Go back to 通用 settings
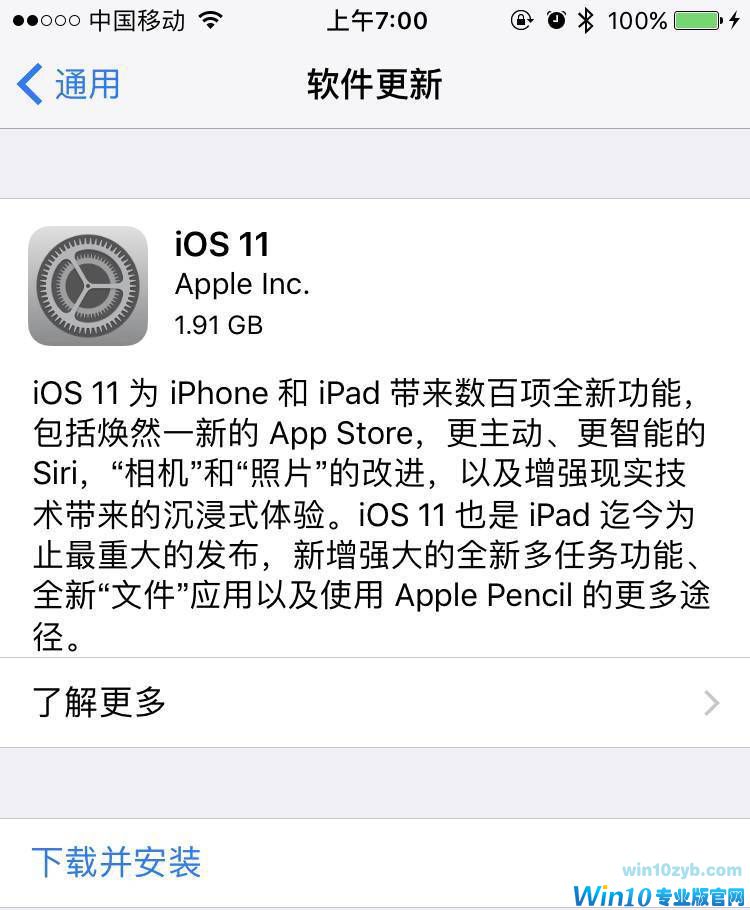750x910 pixels. [x=70, y=85]
